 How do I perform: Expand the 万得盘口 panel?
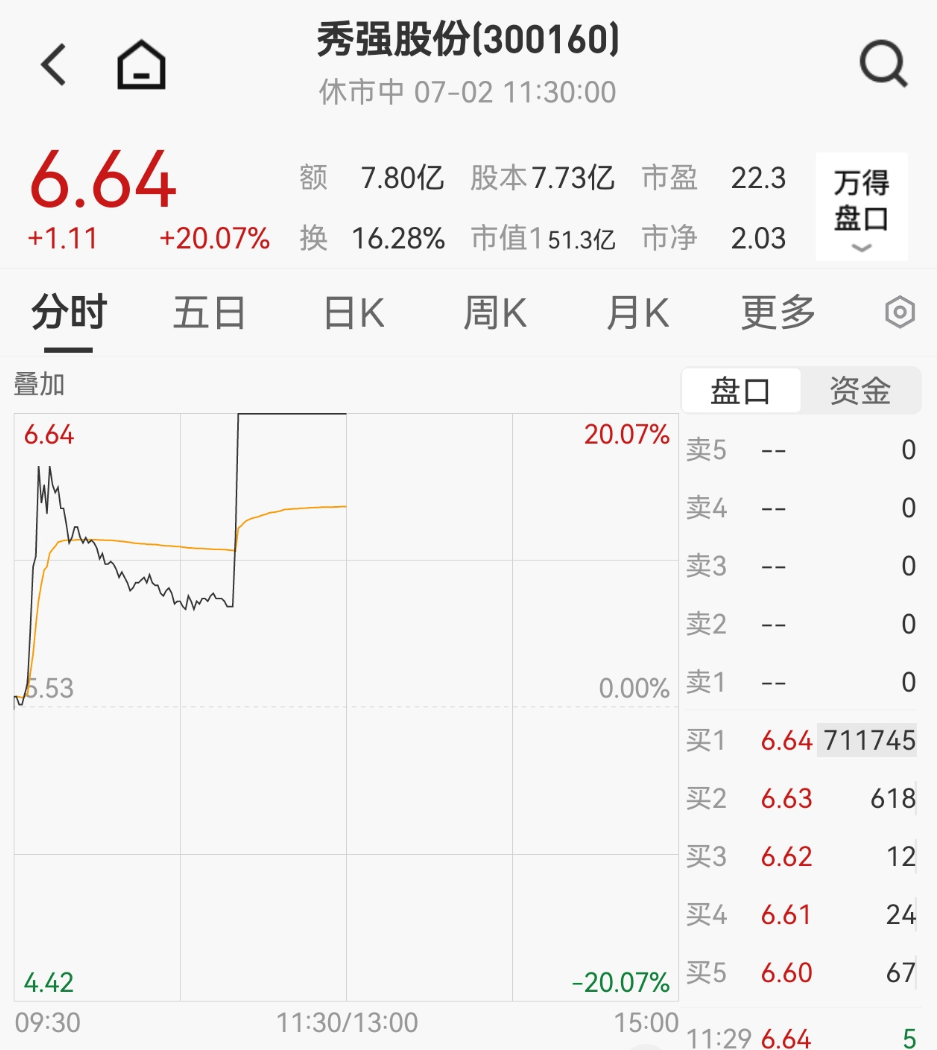click(861, 207)
